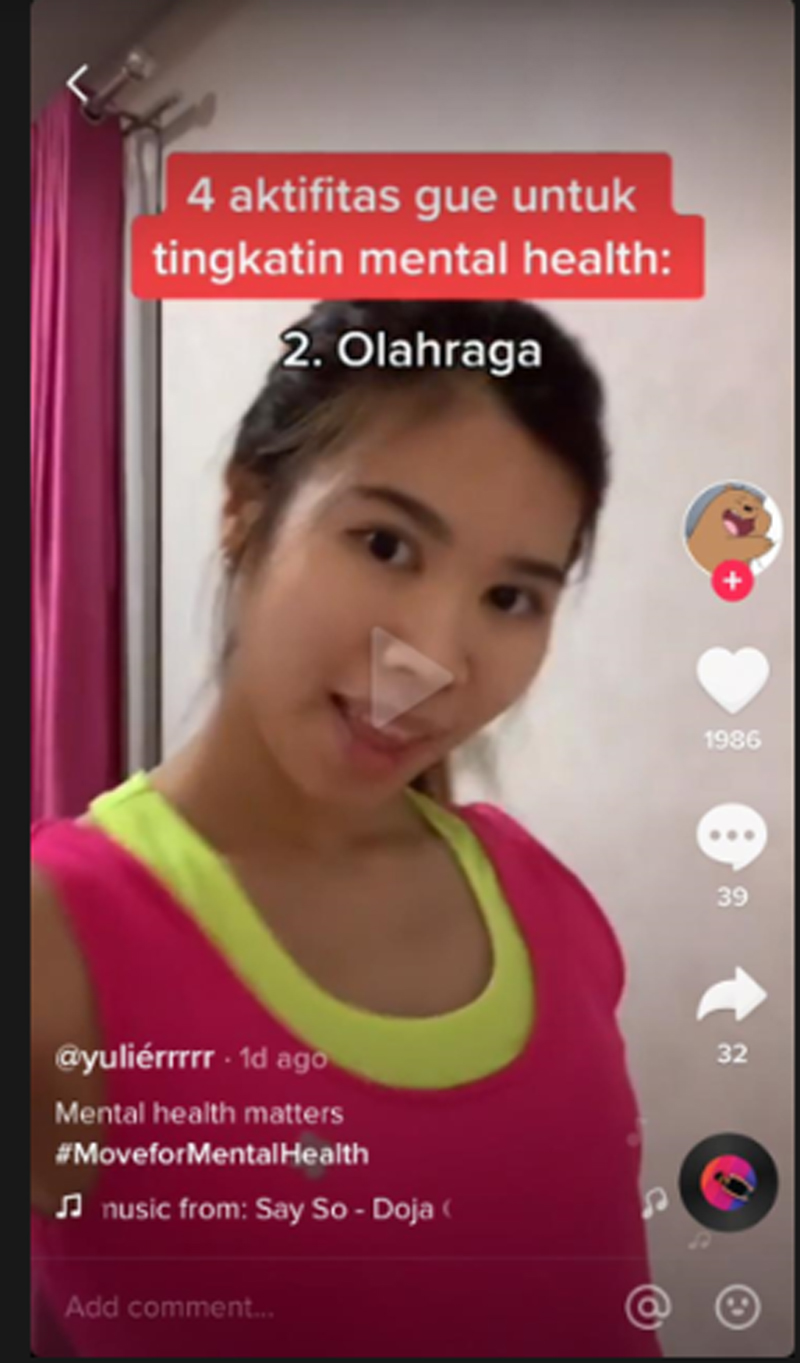Mention someone with the @ icon
Screen dimensions: 800x1363
click(647, 1306)
